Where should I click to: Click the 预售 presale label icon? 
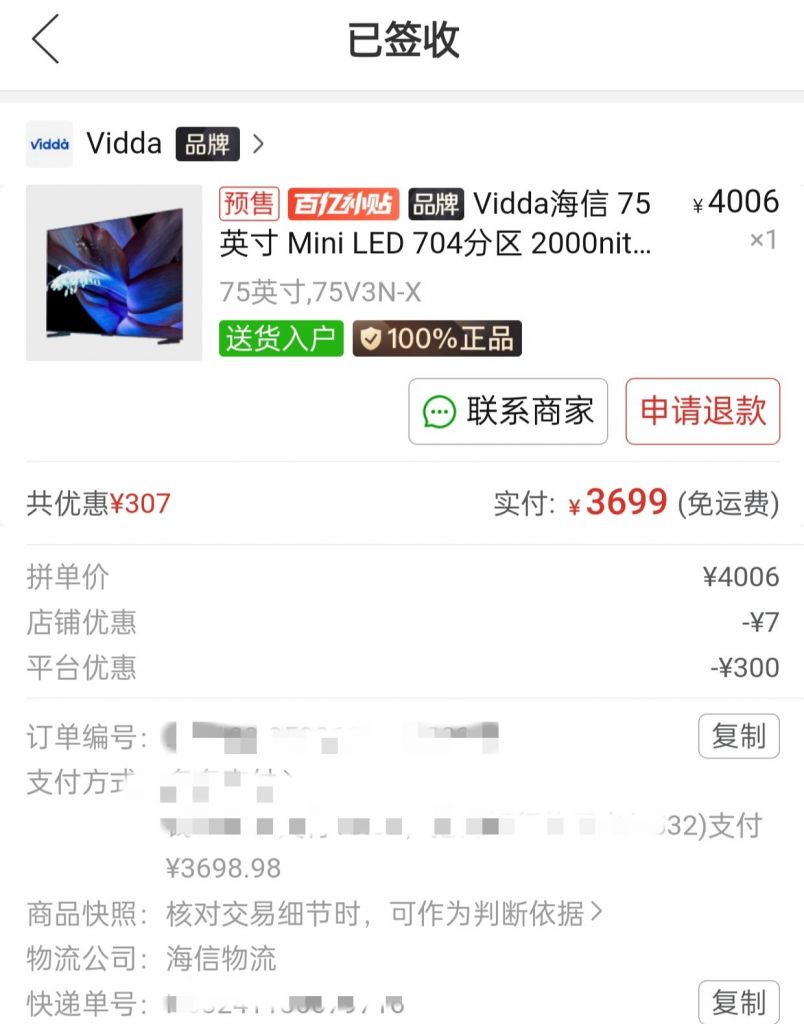248,203
